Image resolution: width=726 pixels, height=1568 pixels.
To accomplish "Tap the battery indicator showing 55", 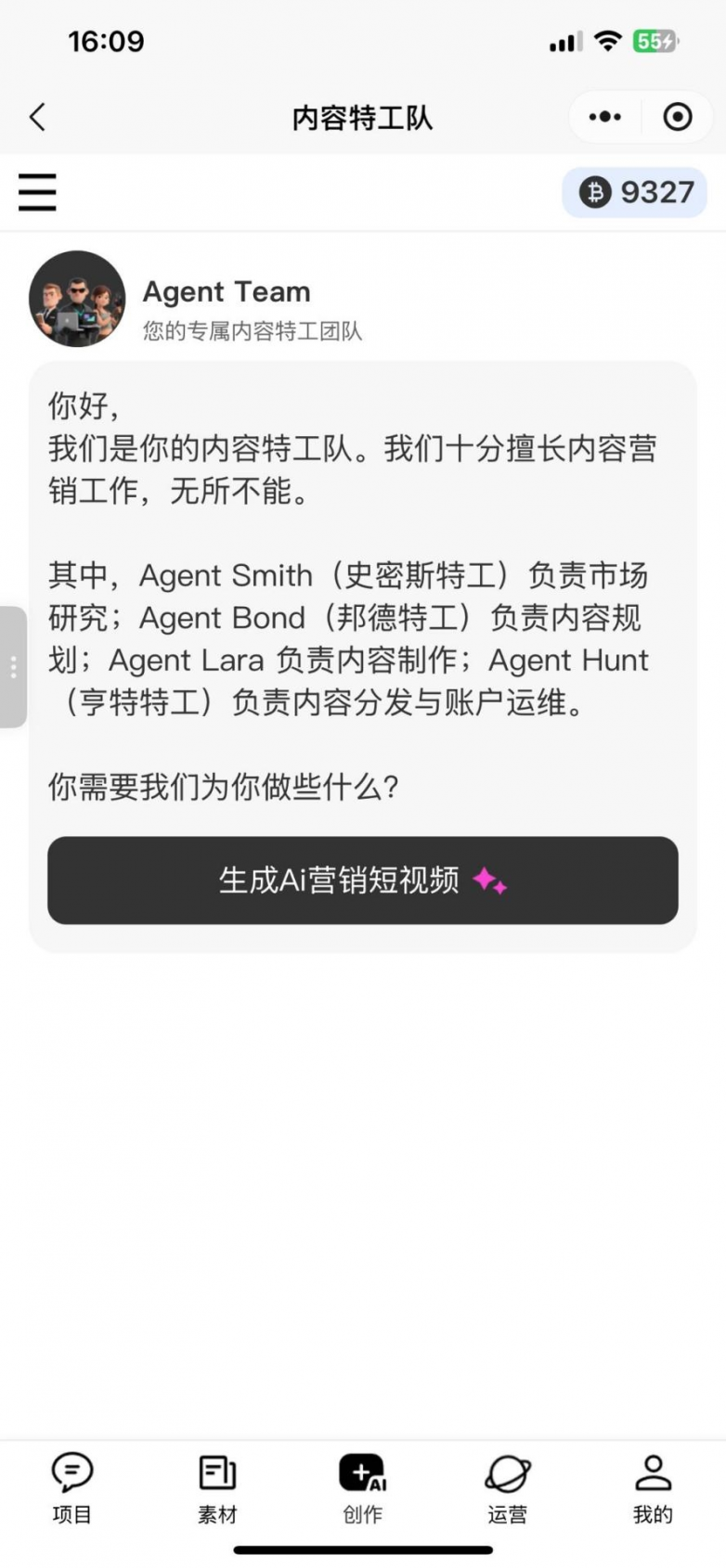I will click(656, 40).
